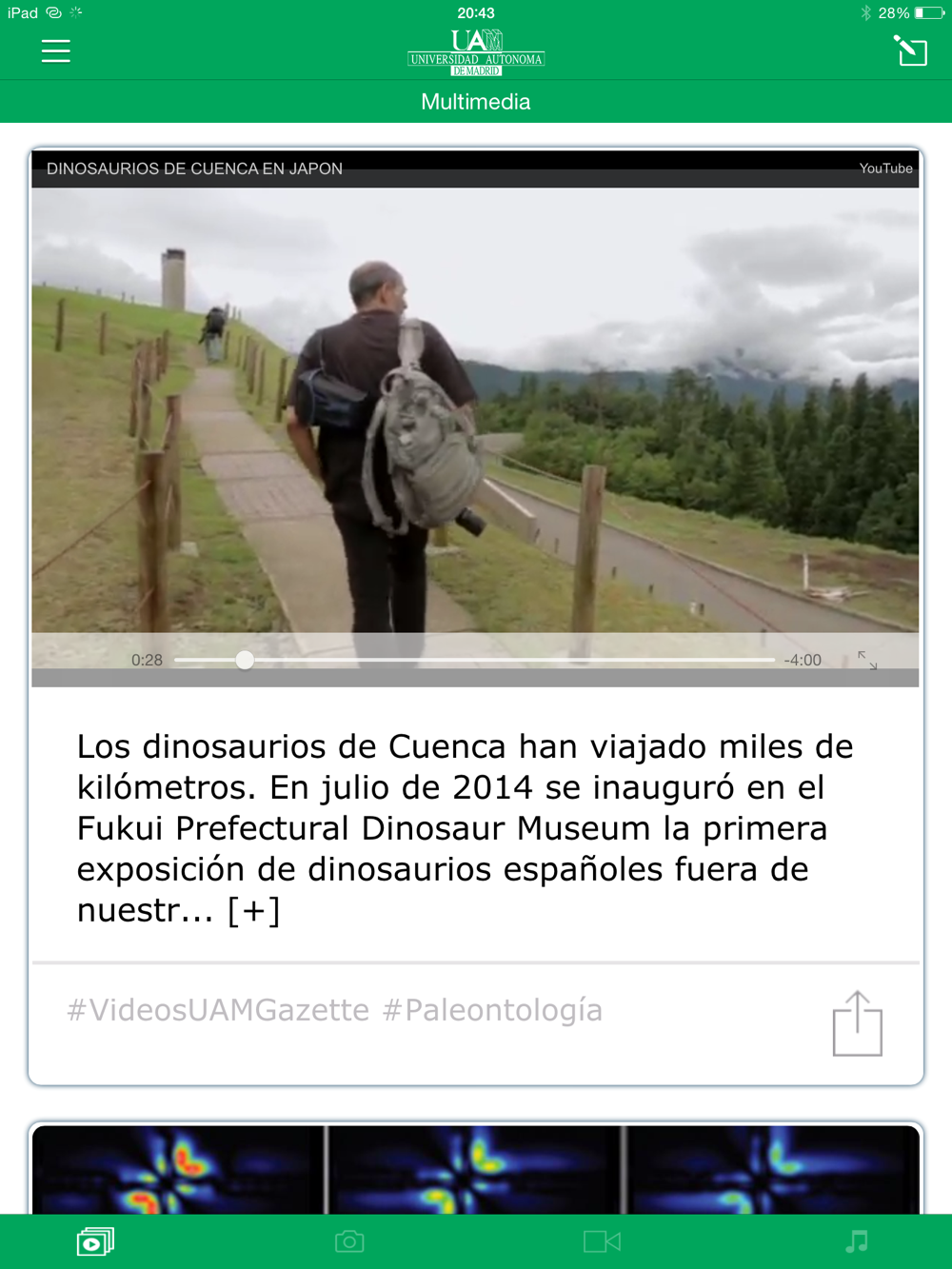Tap the top-right box arrow icon

910,51
